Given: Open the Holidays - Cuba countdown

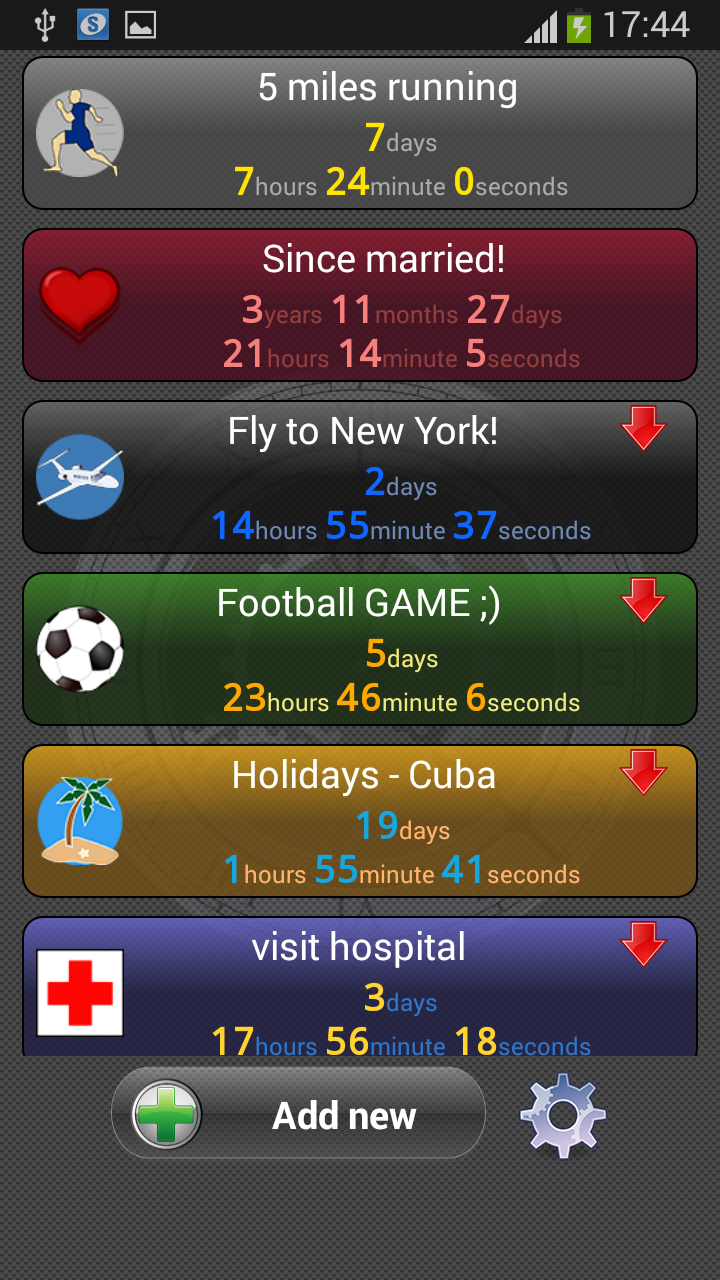Looking at the screenshot, I should (360, 821).
